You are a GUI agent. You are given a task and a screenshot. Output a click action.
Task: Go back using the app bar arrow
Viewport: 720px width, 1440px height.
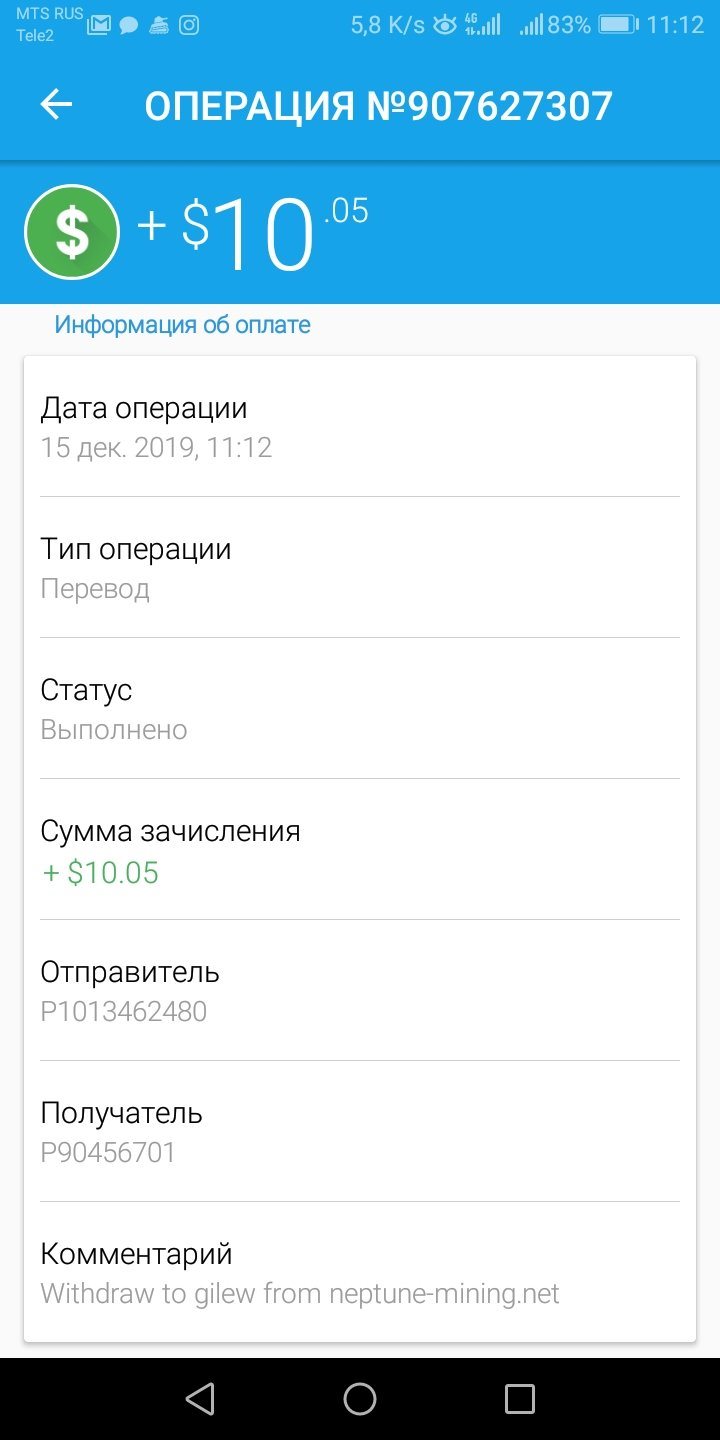tap(56, 104)
